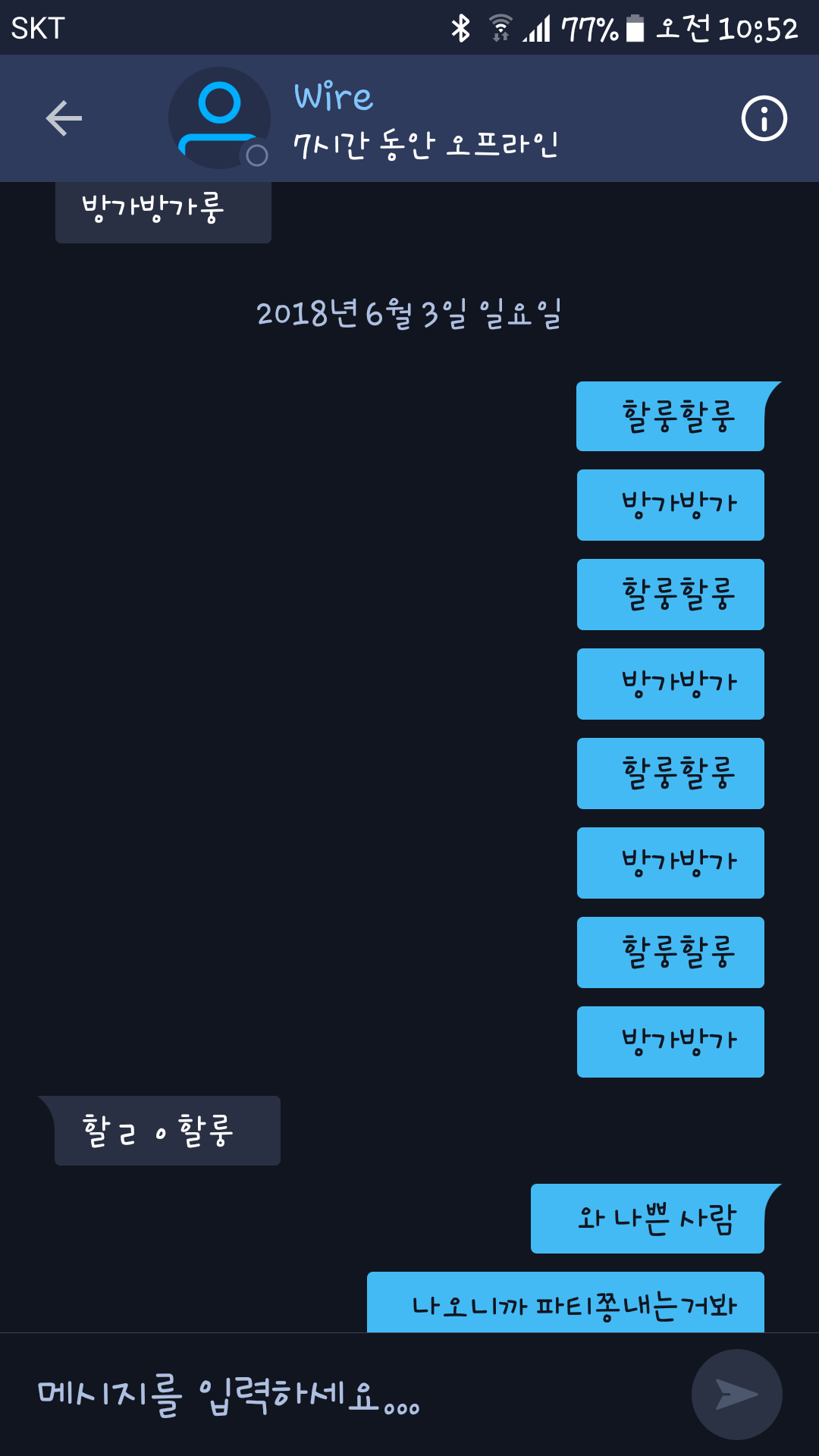Open Wire's profile avatar
Screen dimensions: 819x1456
tap(219, 118)
